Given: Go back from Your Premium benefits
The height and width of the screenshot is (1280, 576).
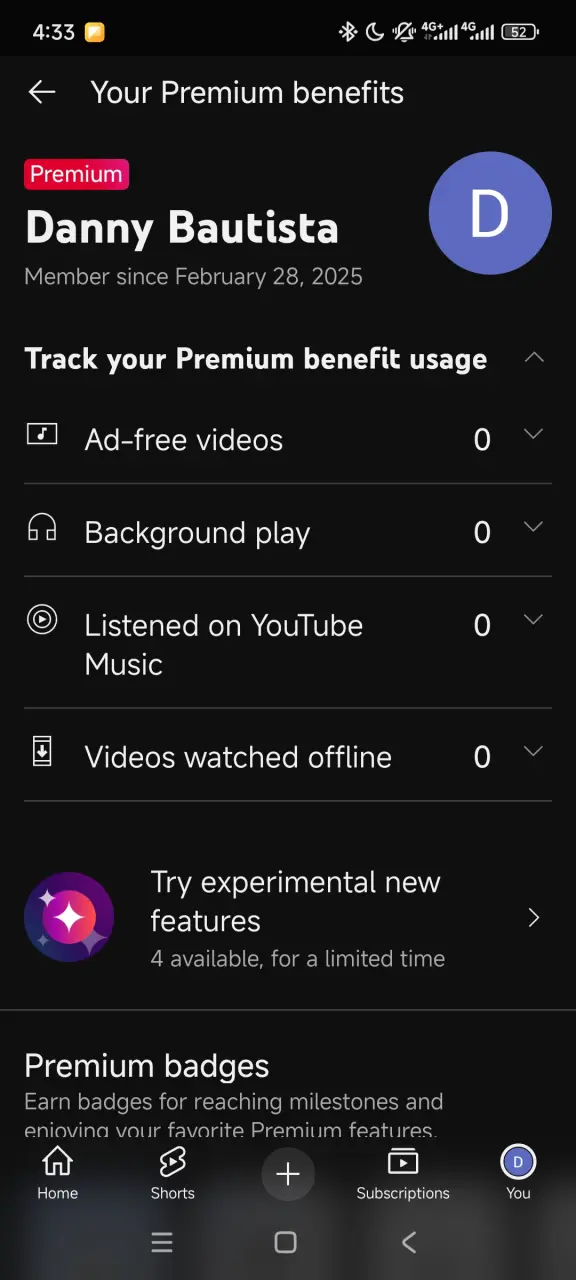Looking at the screenshot, I should [42, 93].
